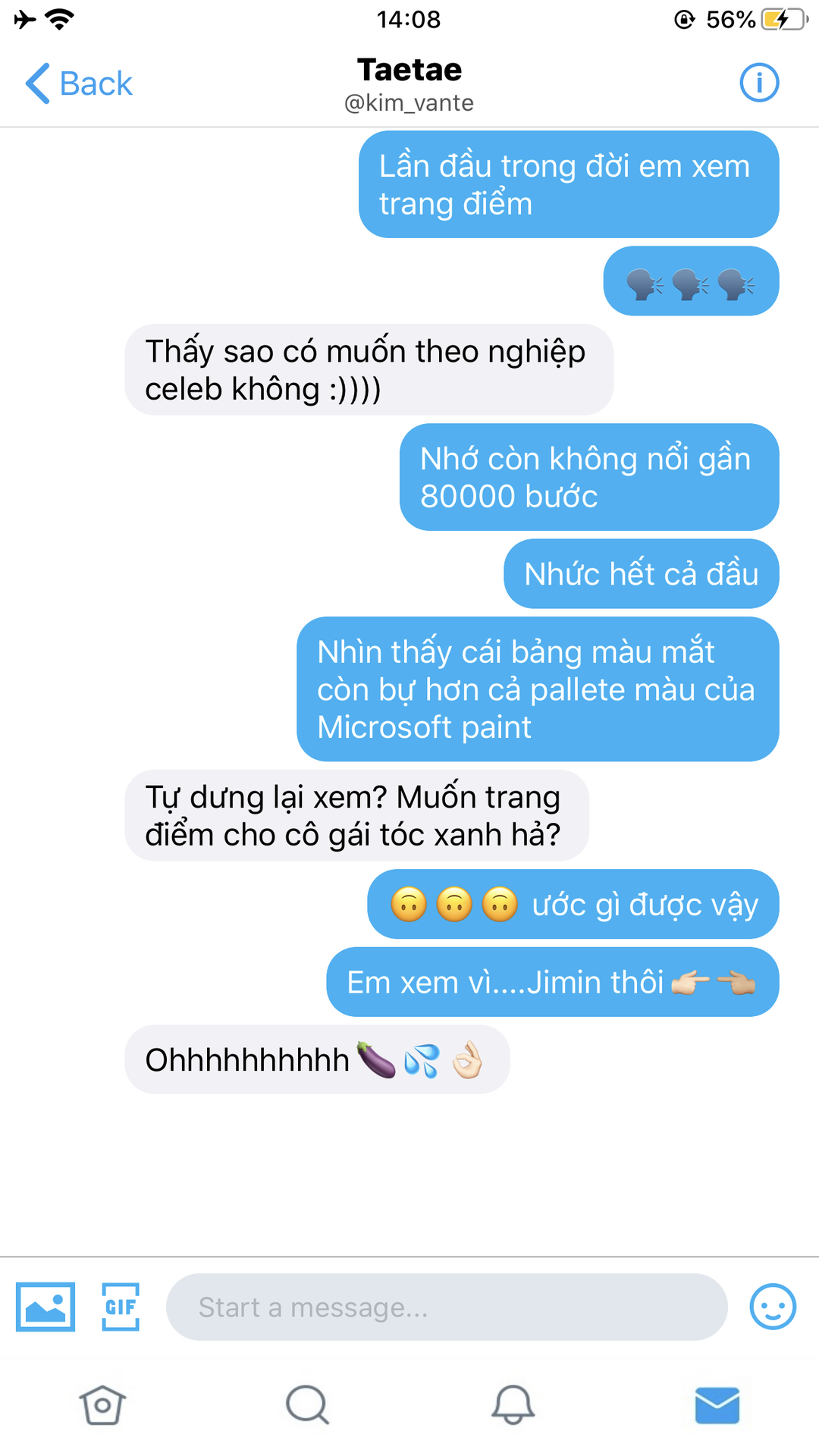Switch to the Home tab
Screen dimensions: 819x1456
point(102,1405)
